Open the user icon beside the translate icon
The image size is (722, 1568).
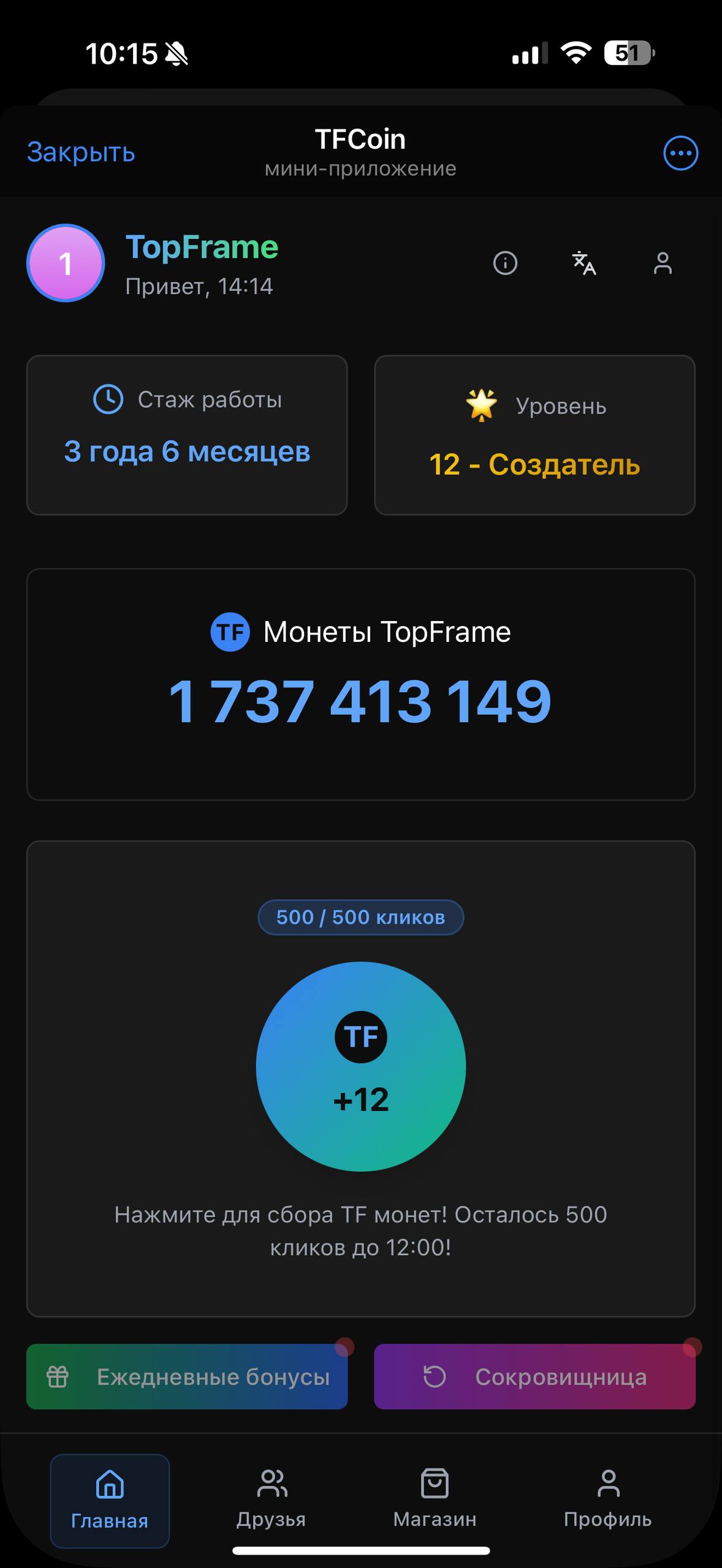(663, 263)
